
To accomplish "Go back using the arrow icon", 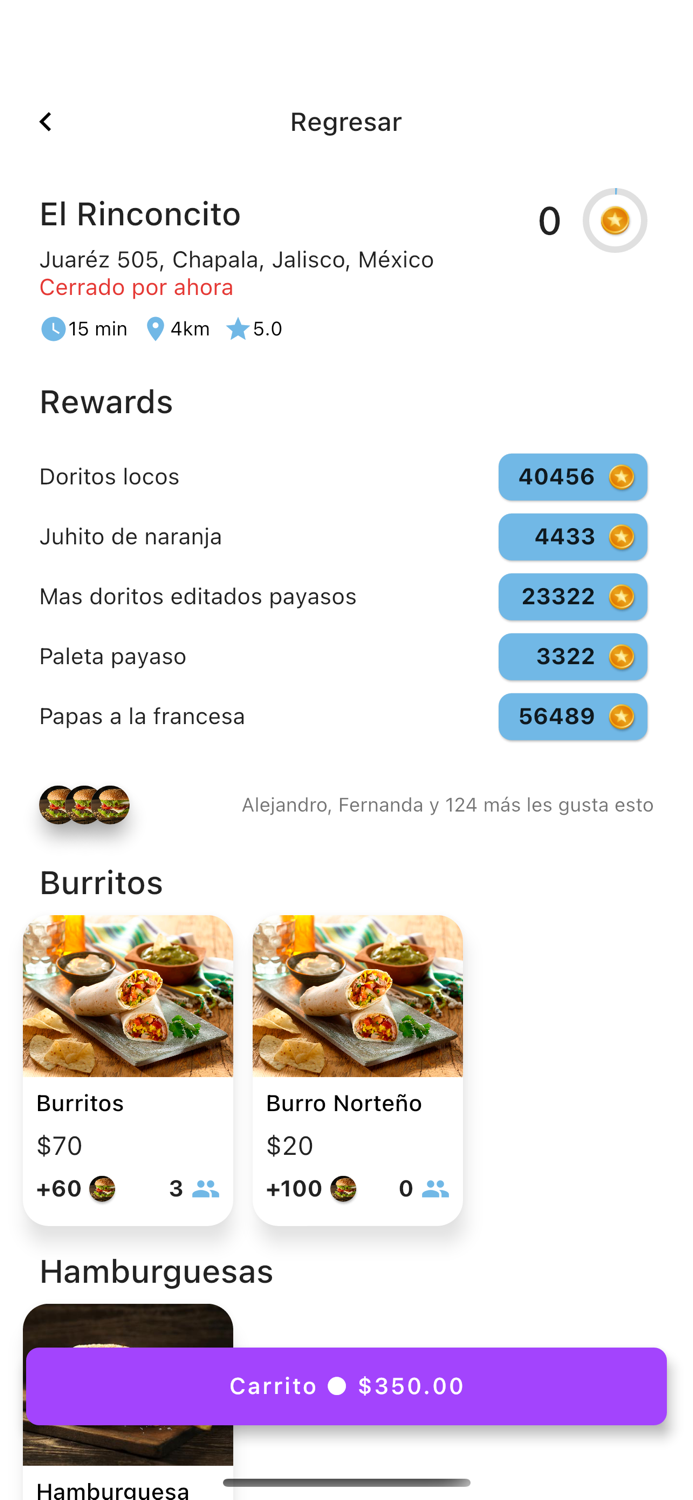I will click(45, 122).
